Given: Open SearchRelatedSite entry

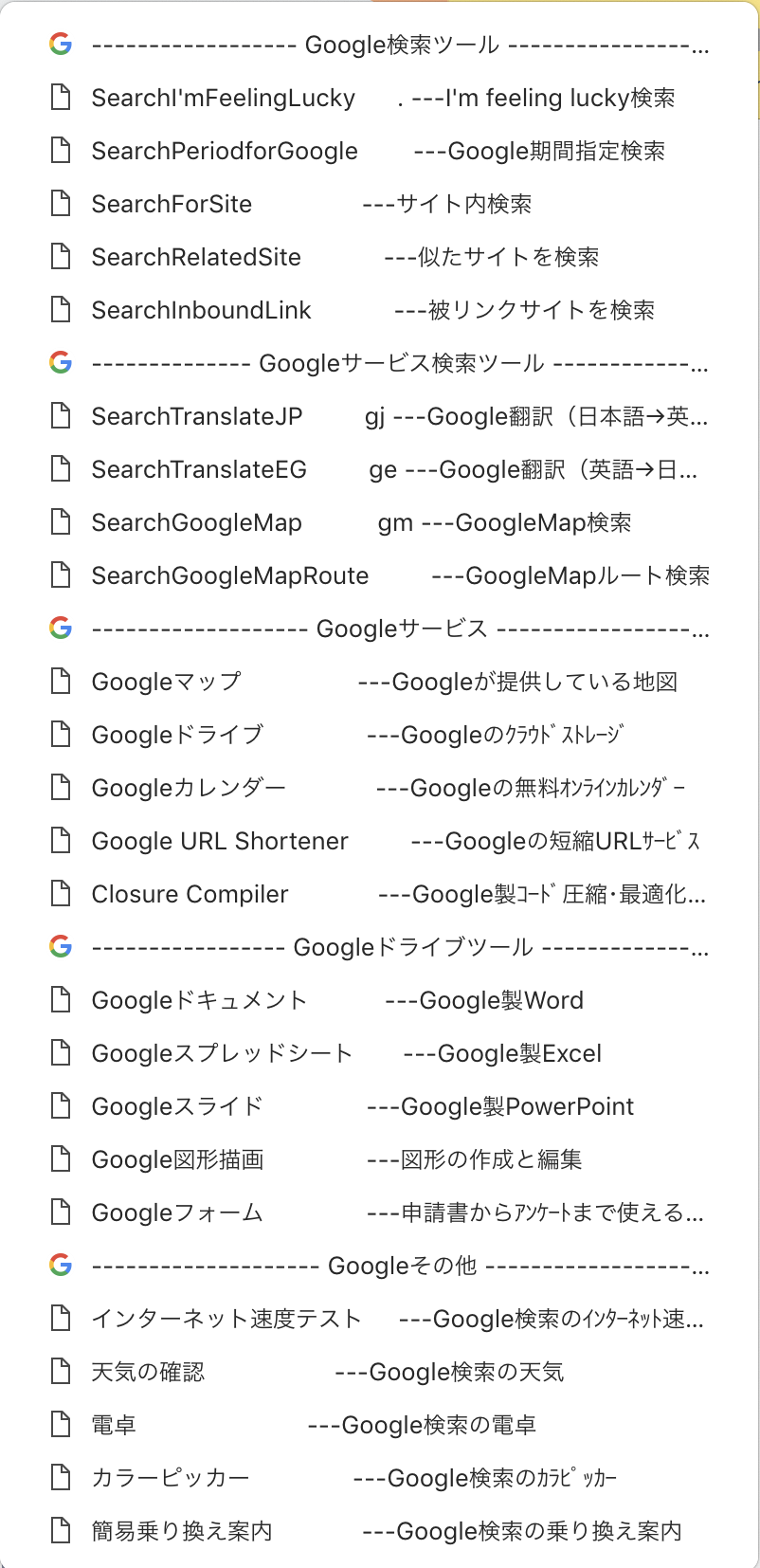Looking at the screenshot, I should pyautogui.click(x=195, y=256).
